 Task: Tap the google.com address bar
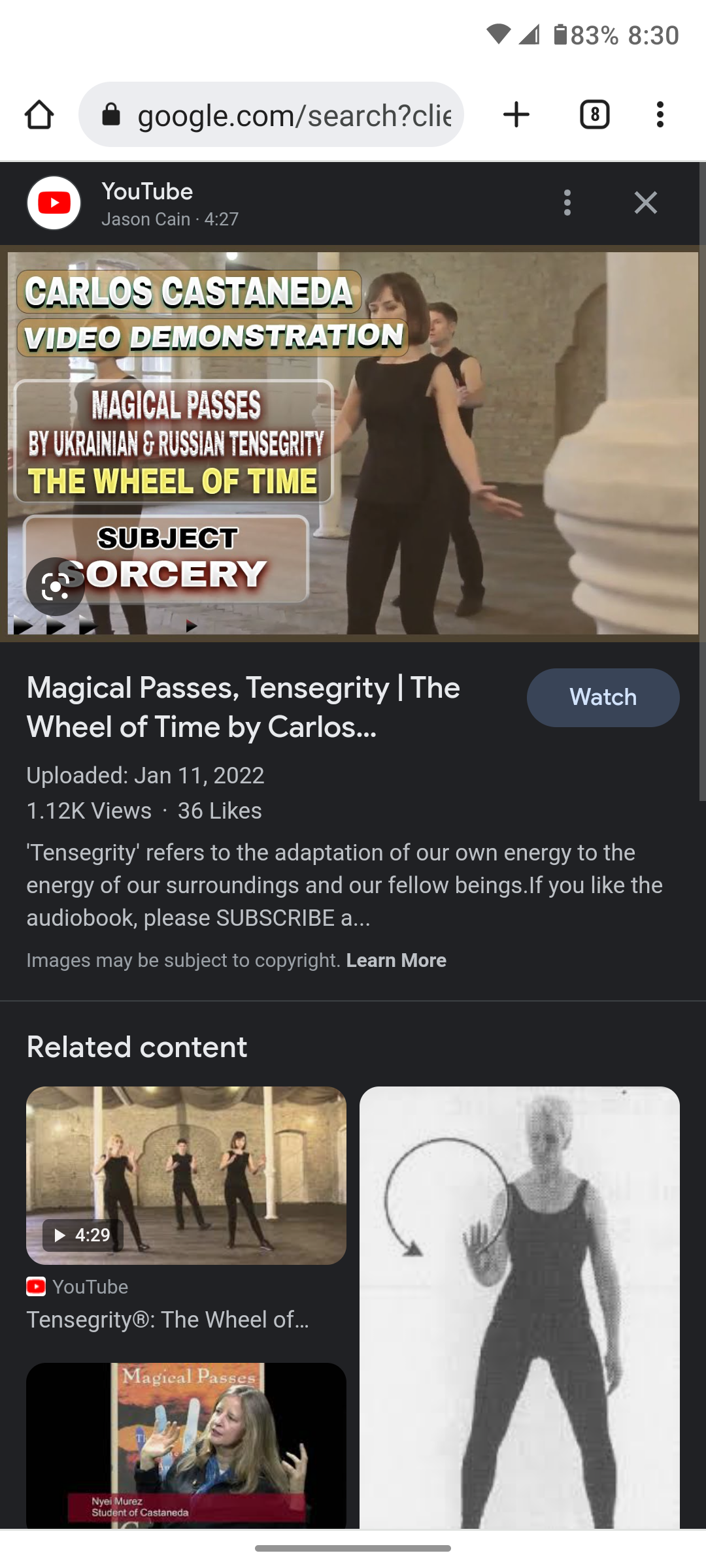[x=281, y=115]
